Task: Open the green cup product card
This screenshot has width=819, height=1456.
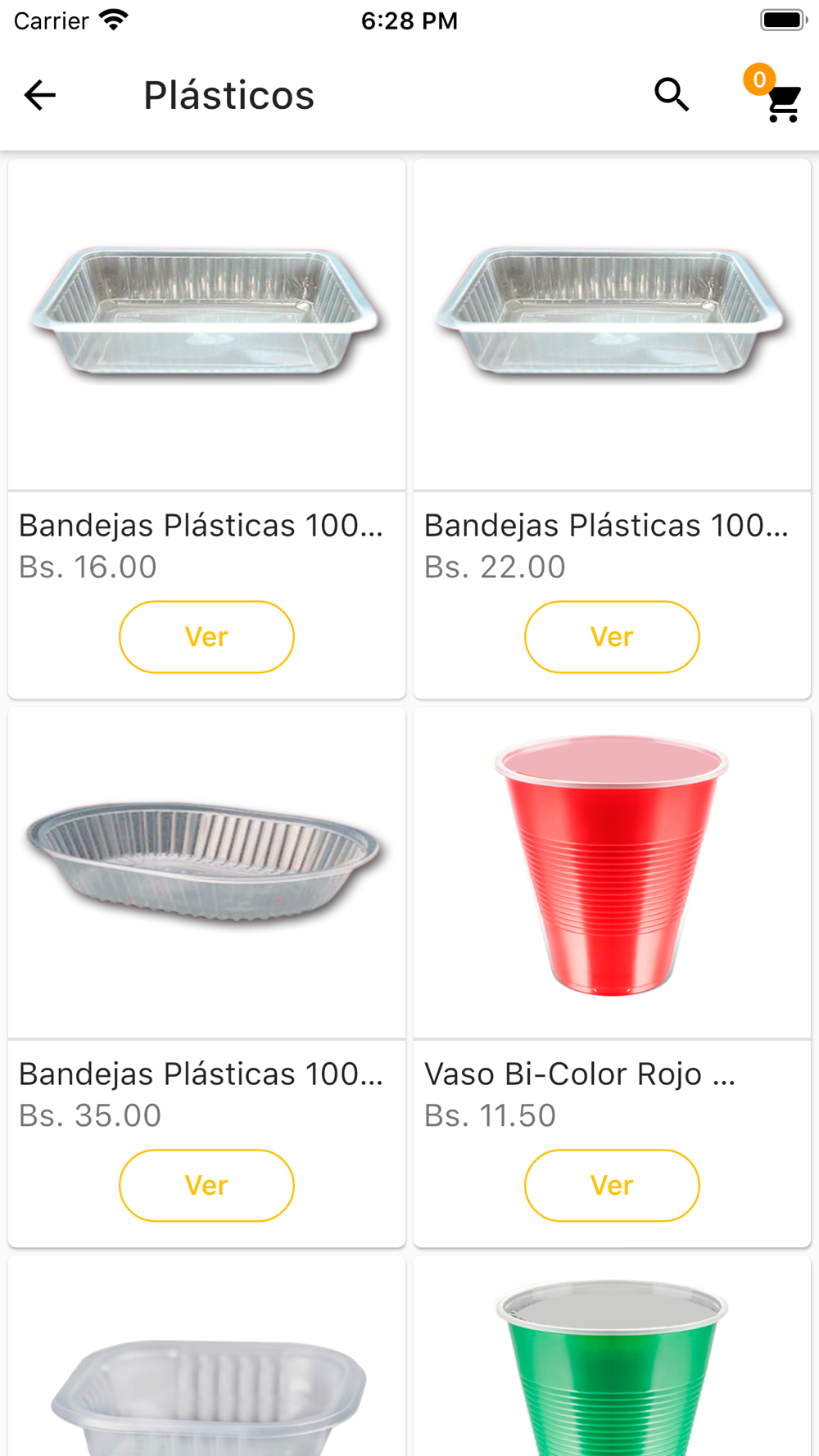Action: point(612,1357)
